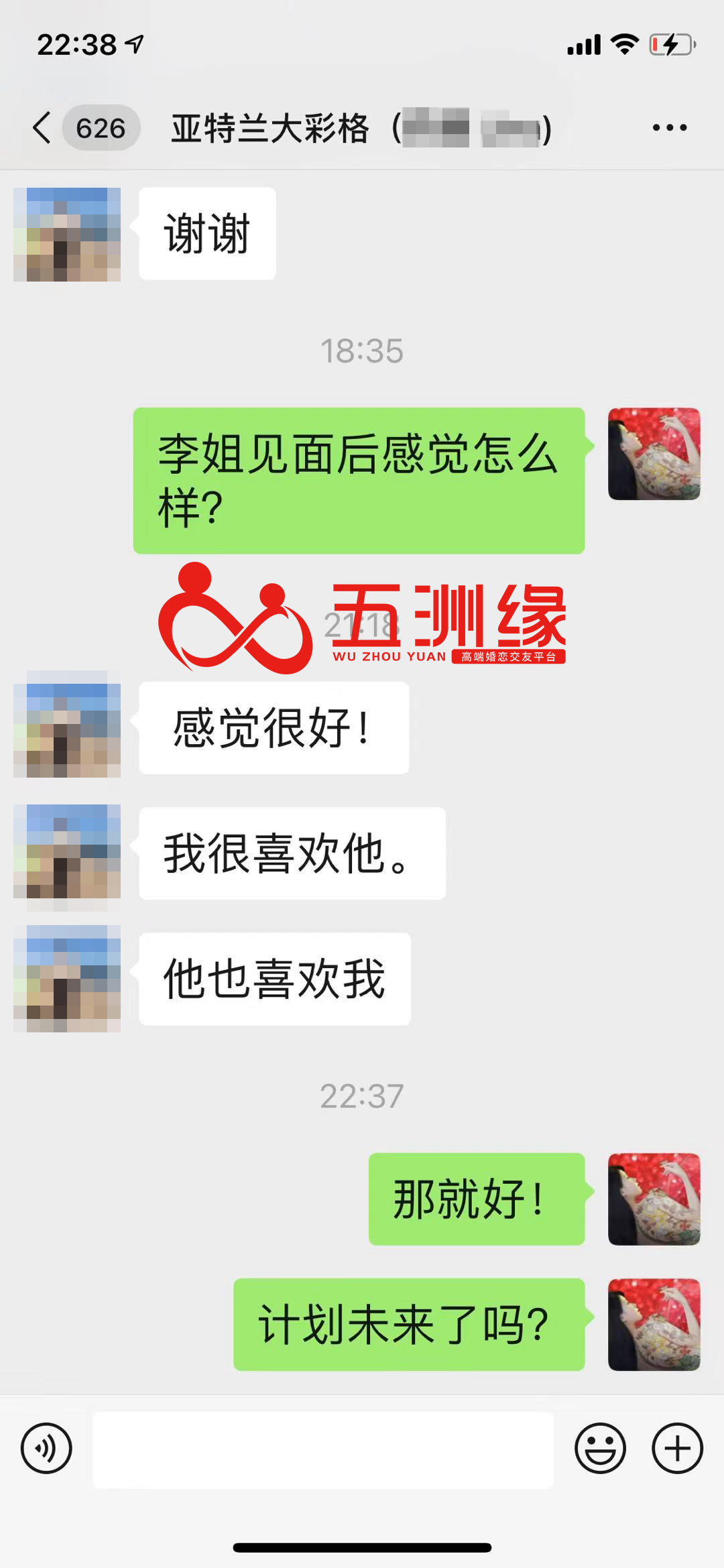Screen dimensions: 724x1568
Task: Tap my avatar next to 那就好!
Action: [654, 1199]
